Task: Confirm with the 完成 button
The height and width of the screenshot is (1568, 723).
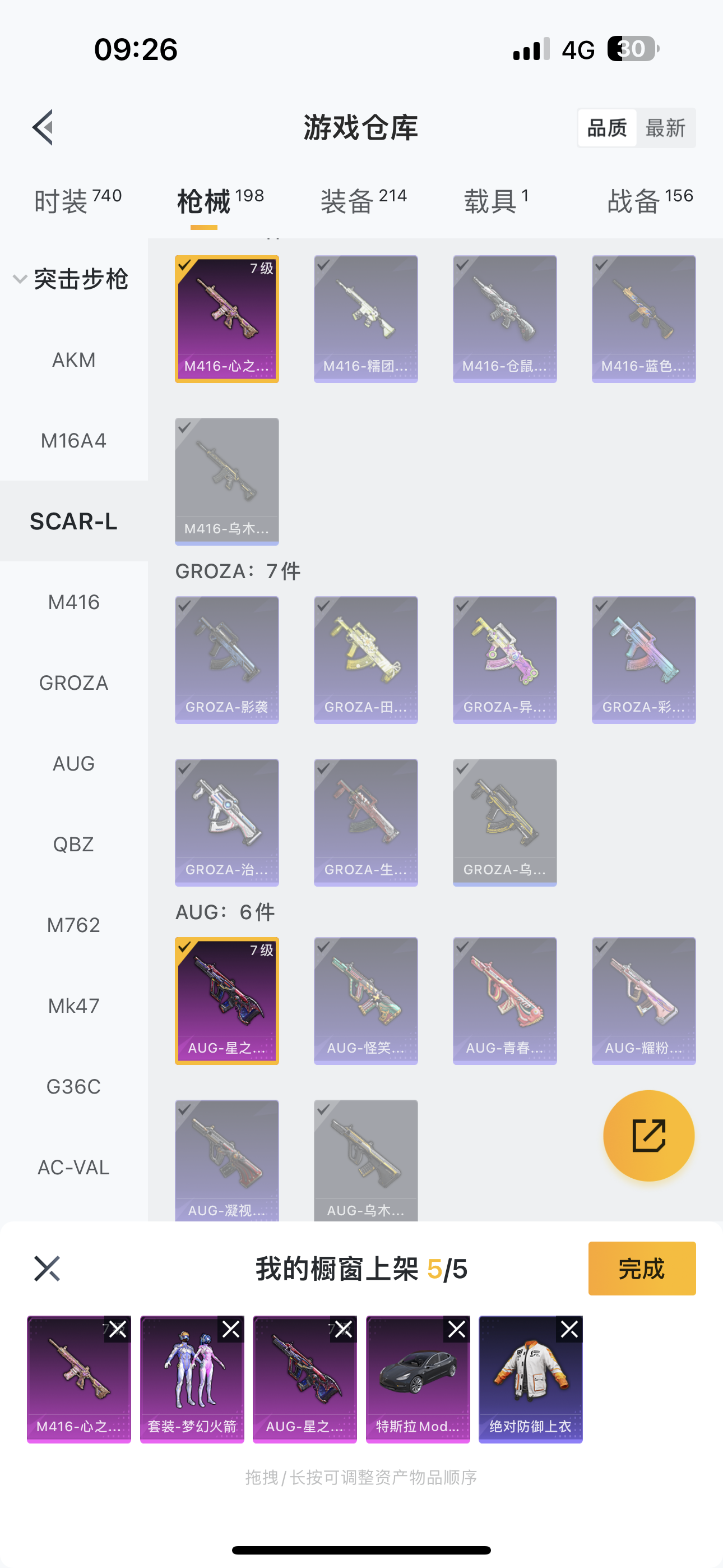Action: (x=641, y=1269)
